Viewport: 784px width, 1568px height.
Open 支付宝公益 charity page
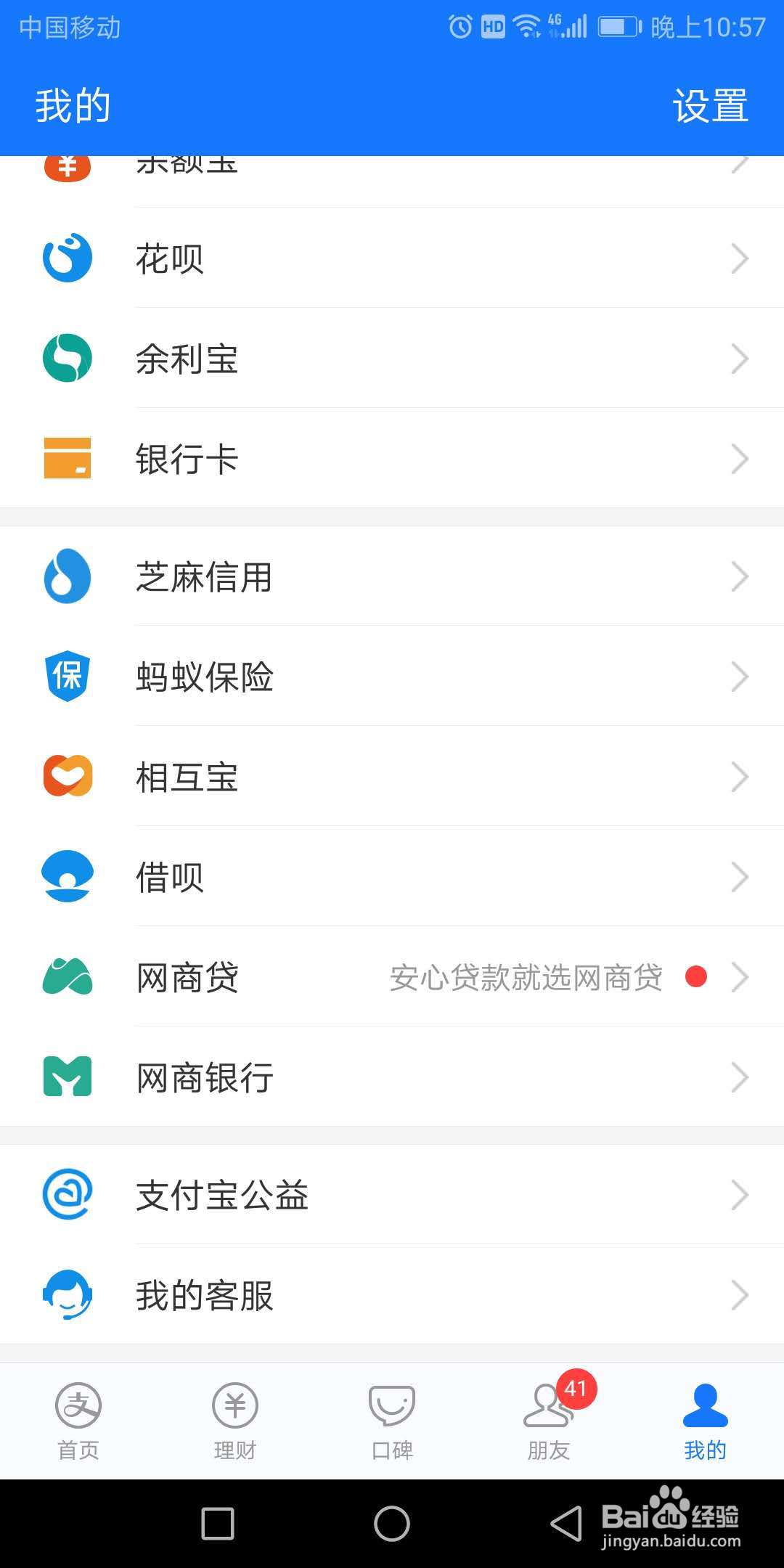click(392, 1194)
